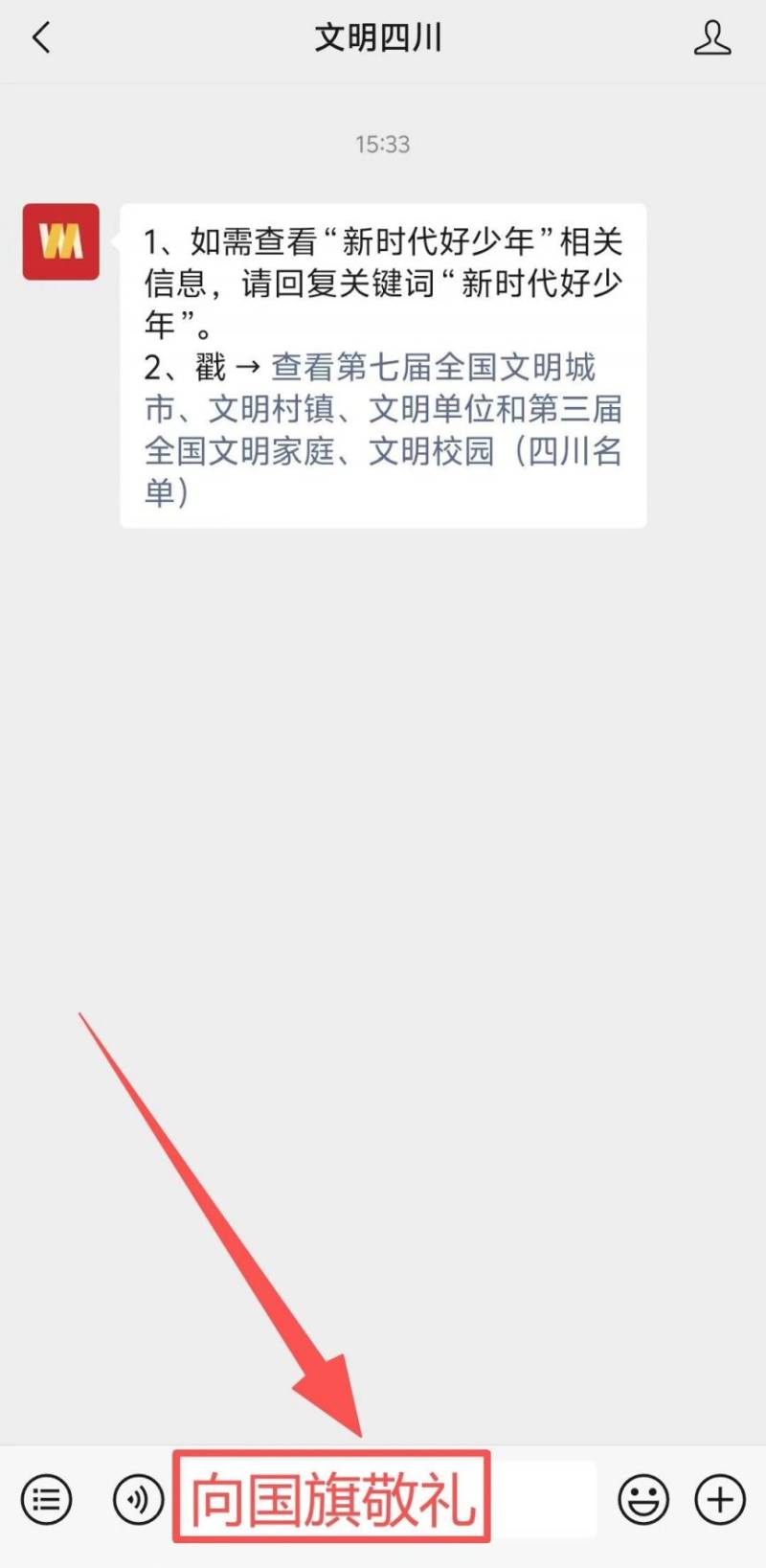Open the 第七届全国文明城市 名单 link
Viewport: 766px width, 1568px height.
pos(383,429)
